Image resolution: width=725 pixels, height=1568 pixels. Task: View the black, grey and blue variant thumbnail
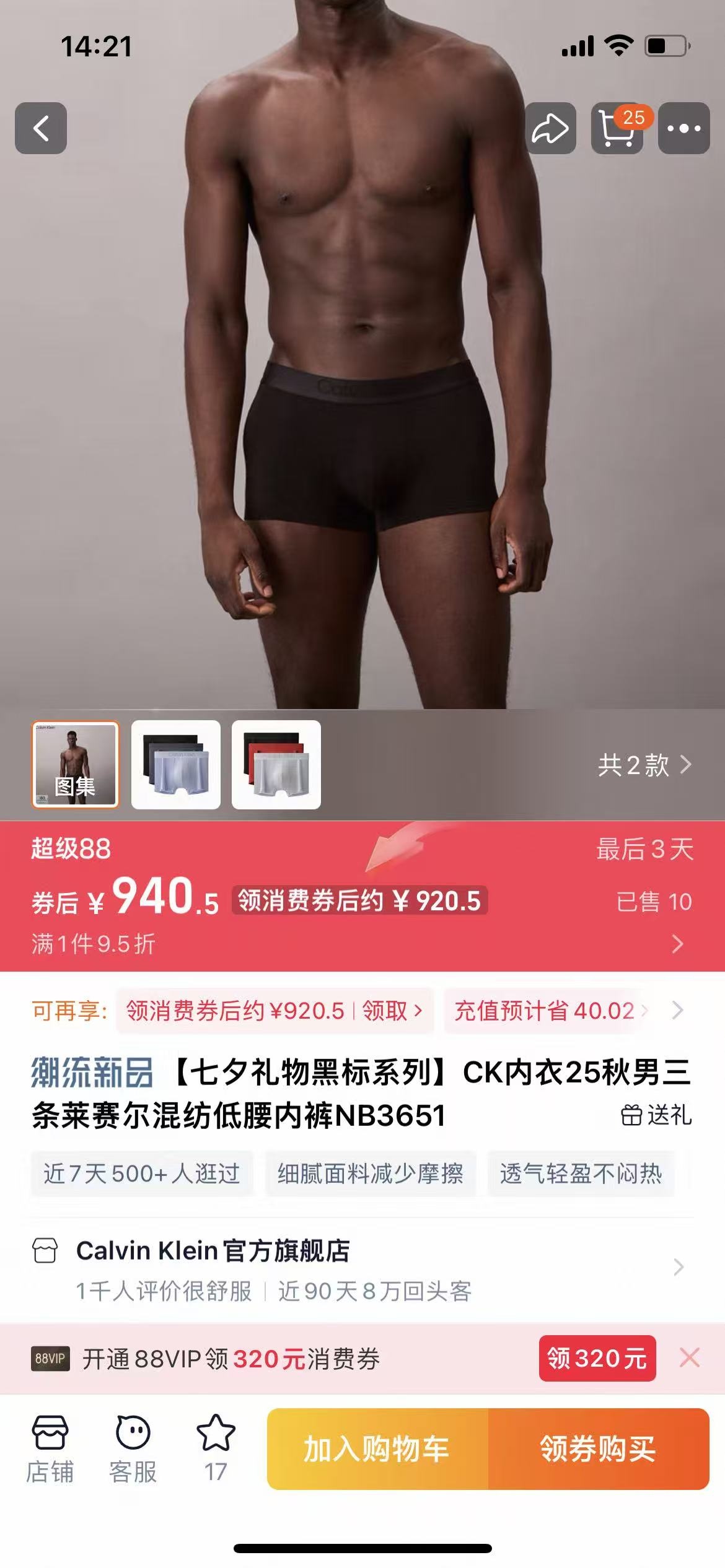click(x=176, y=765)
